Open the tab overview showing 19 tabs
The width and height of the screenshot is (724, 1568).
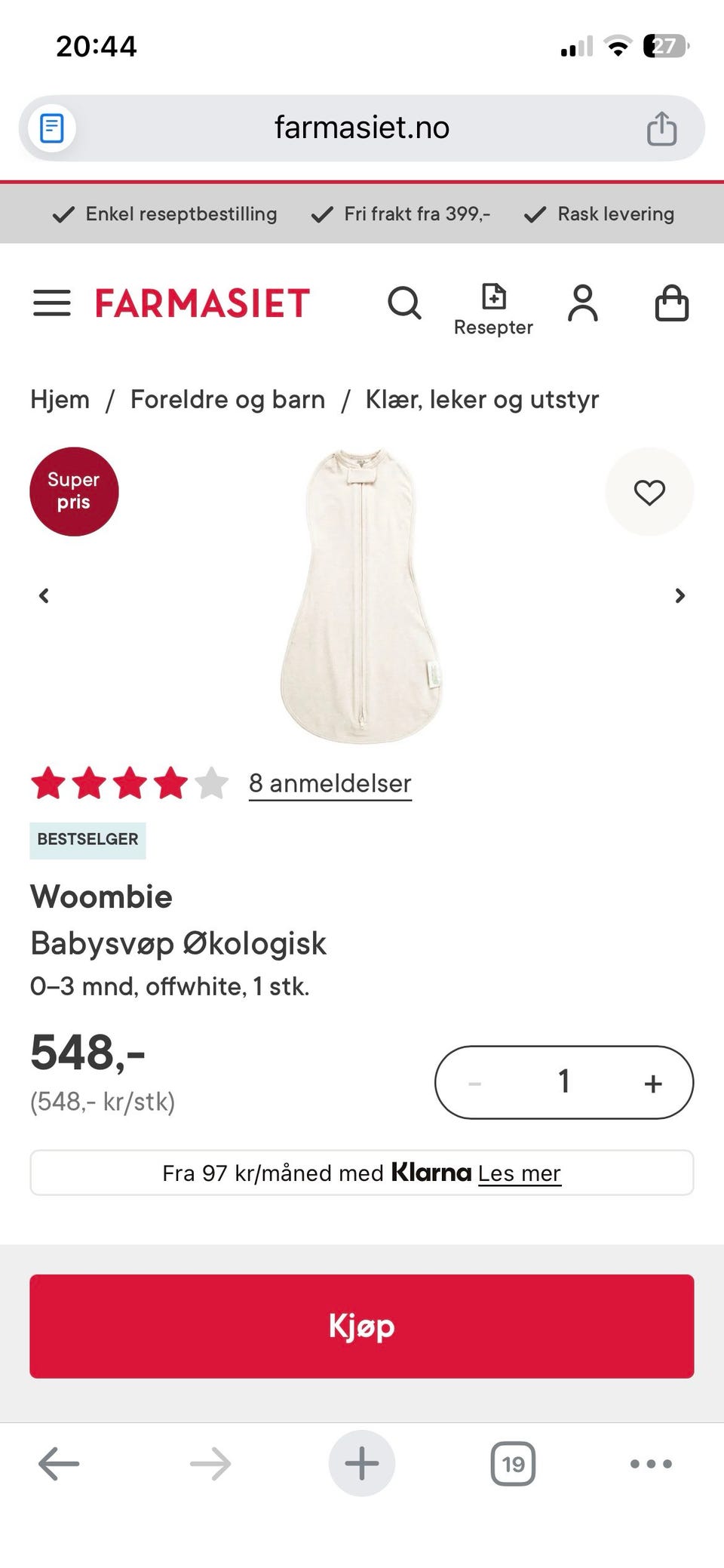click(513, 1463)
